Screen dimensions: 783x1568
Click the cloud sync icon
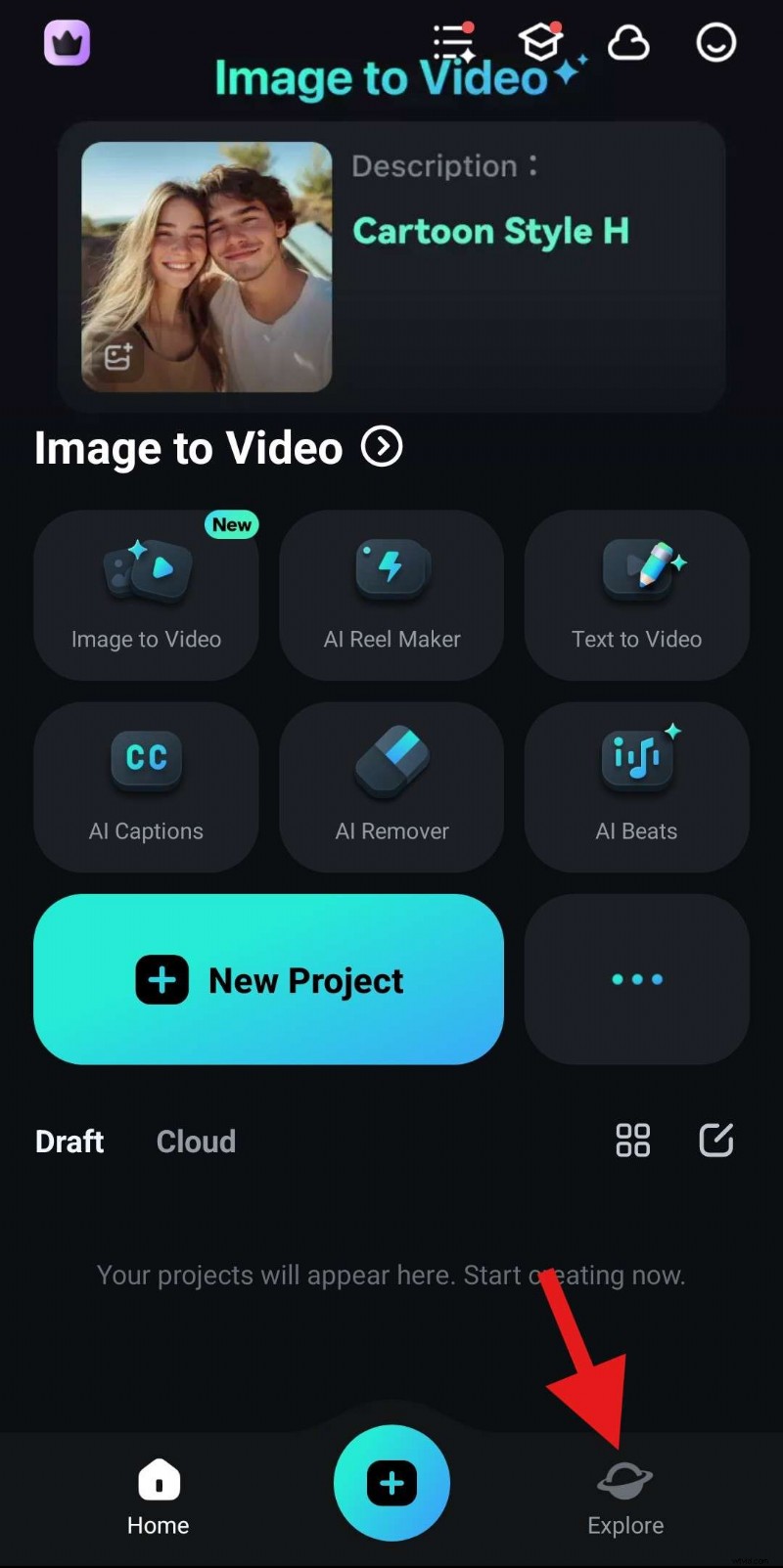628,43
